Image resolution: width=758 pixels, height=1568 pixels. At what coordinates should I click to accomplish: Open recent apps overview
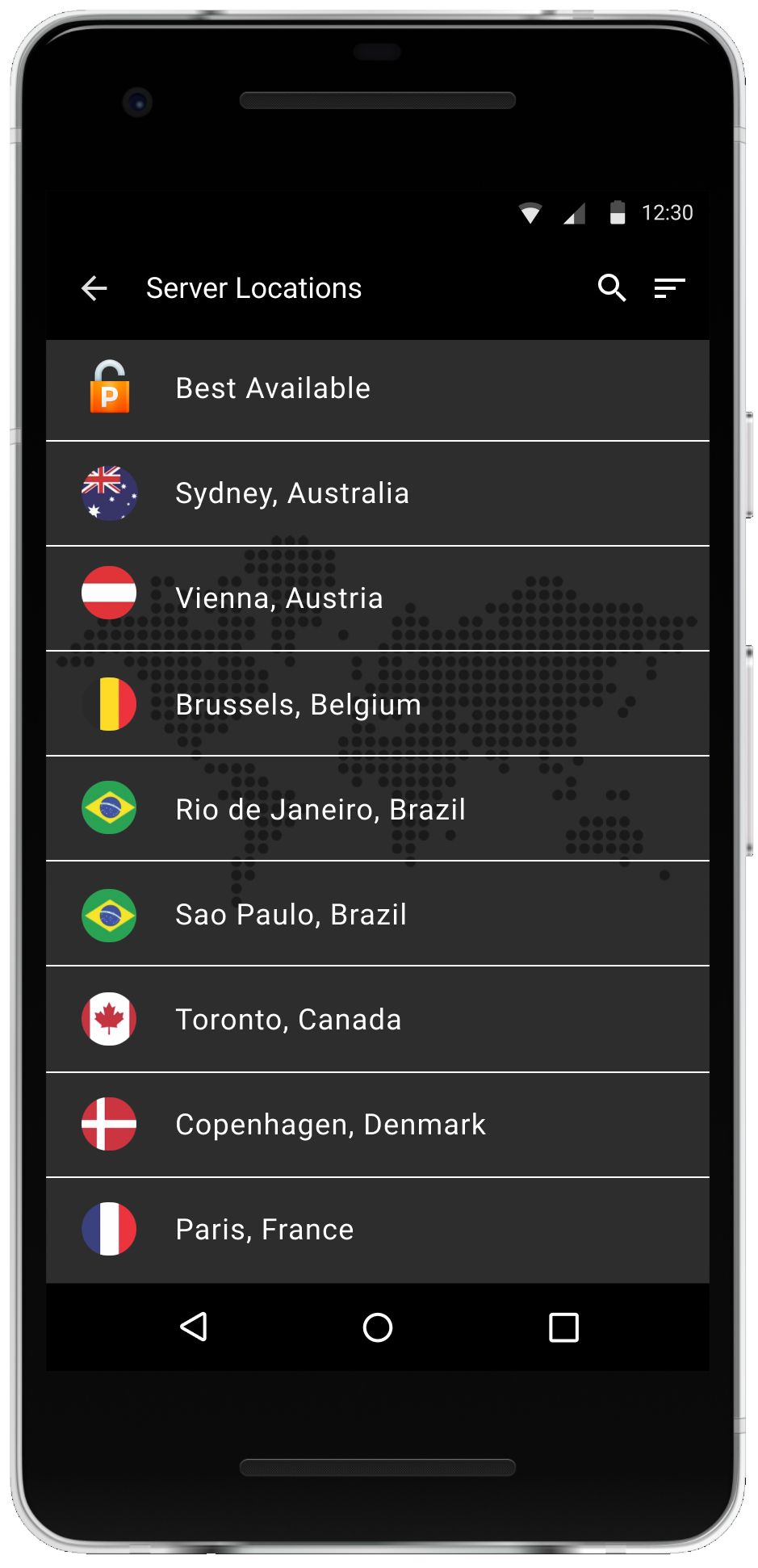tap(563, 1327)
